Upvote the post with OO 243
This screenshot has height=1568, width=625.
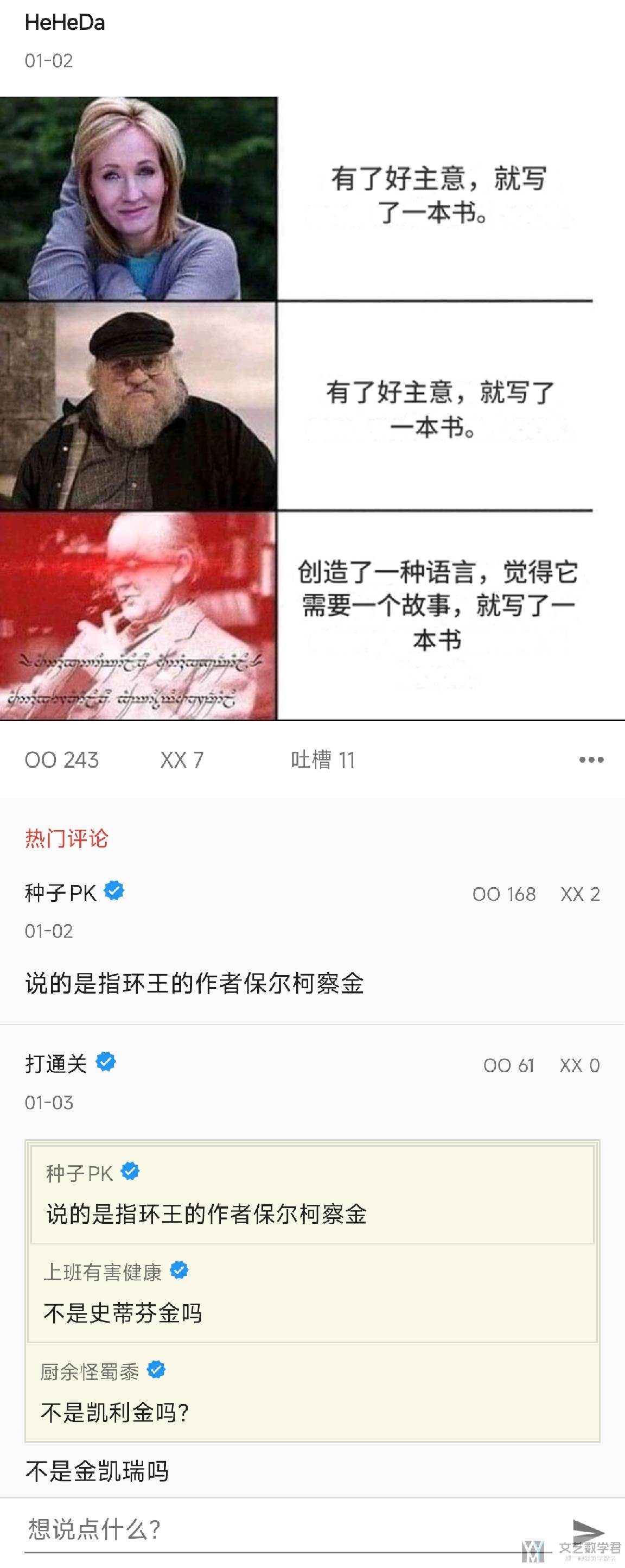pyautogui.click(x=61, y=760)
